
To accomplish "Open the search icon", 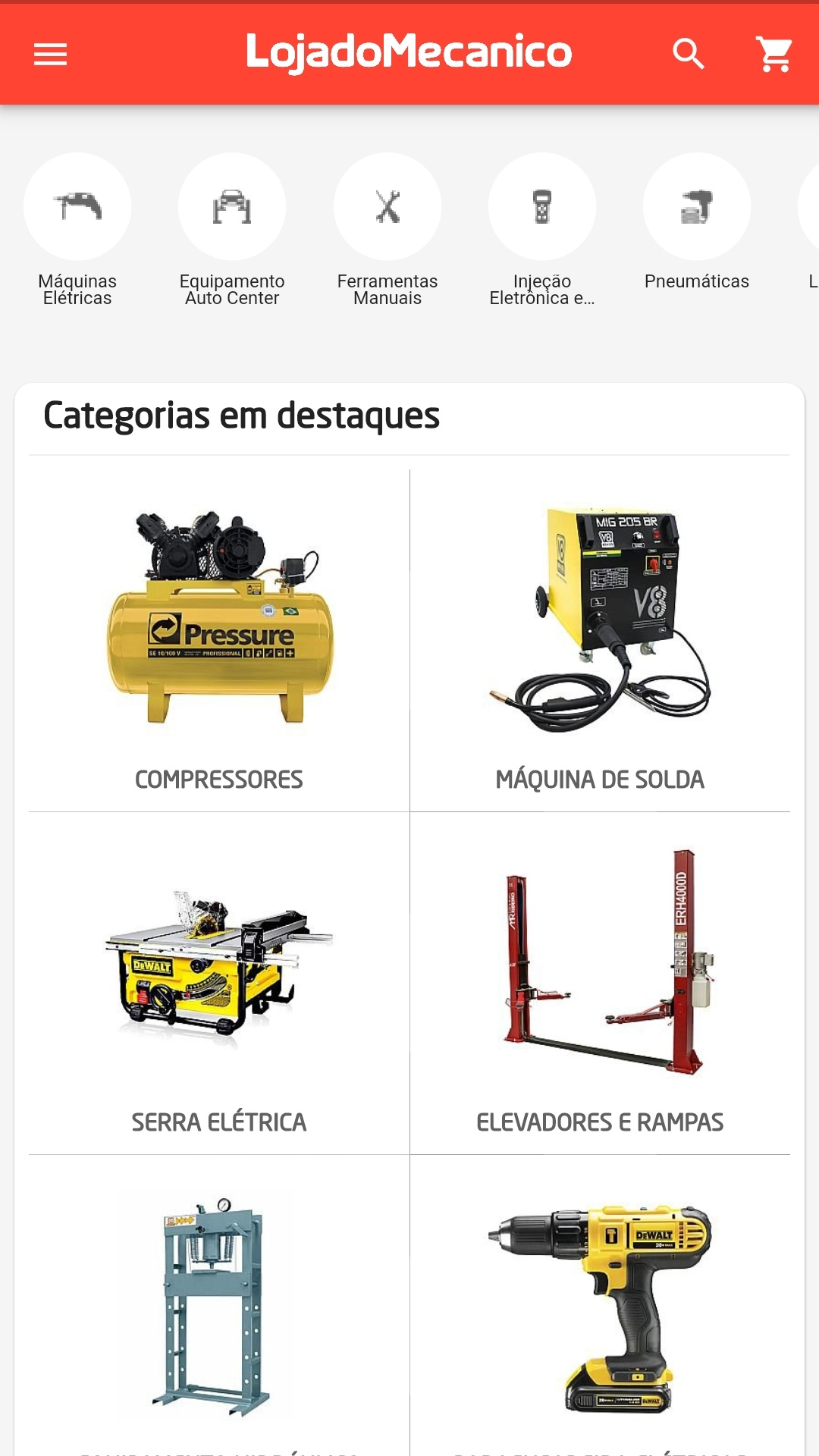I will point(688,54).
